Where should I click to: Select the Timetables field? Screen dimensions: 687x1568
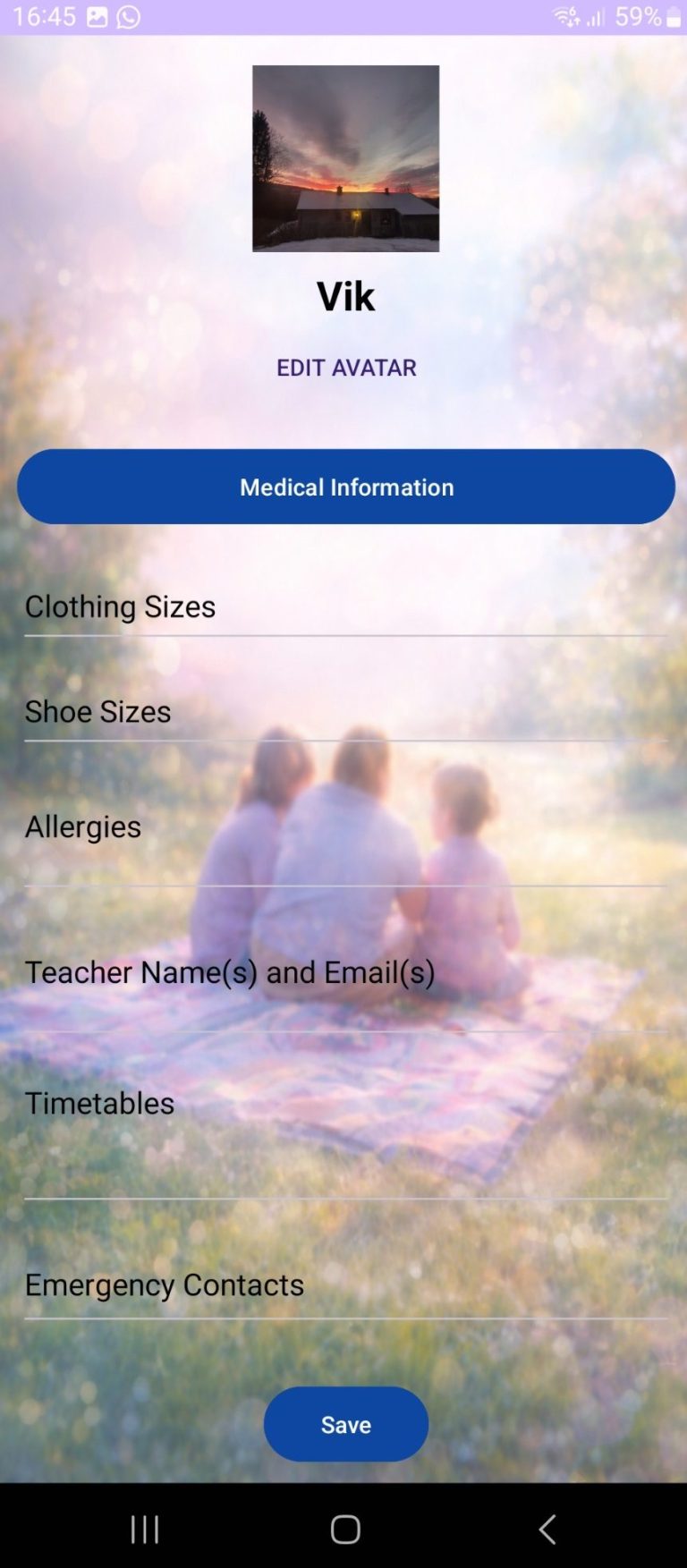click(x=345, y=1127)
